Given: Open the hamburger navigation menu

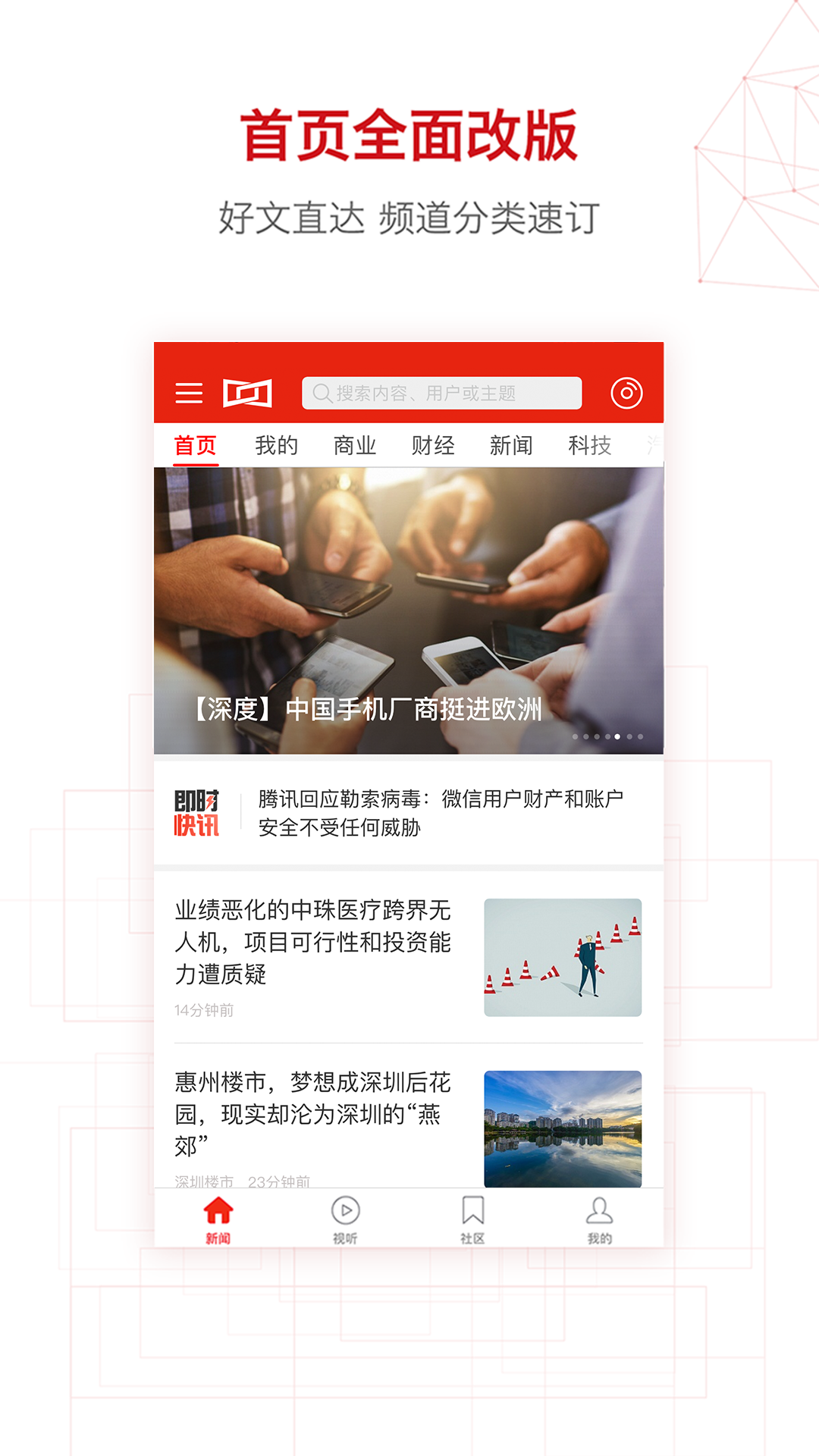Looking at the screenshot, I should 189,392.
